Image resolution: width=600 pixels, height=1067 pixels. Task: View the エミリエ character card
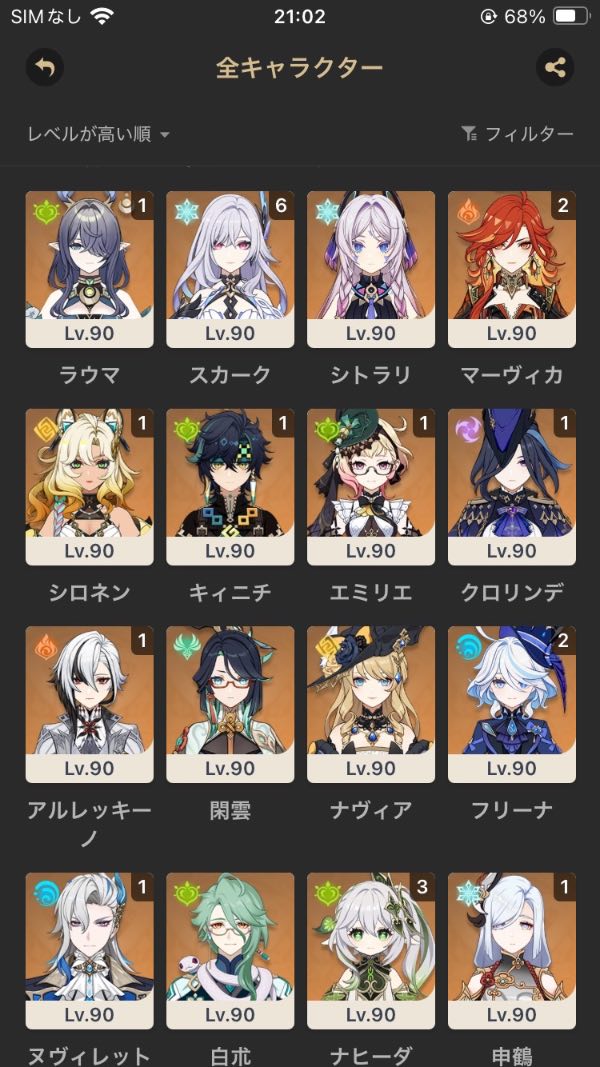pyautogui.click(x=371, y=487)
